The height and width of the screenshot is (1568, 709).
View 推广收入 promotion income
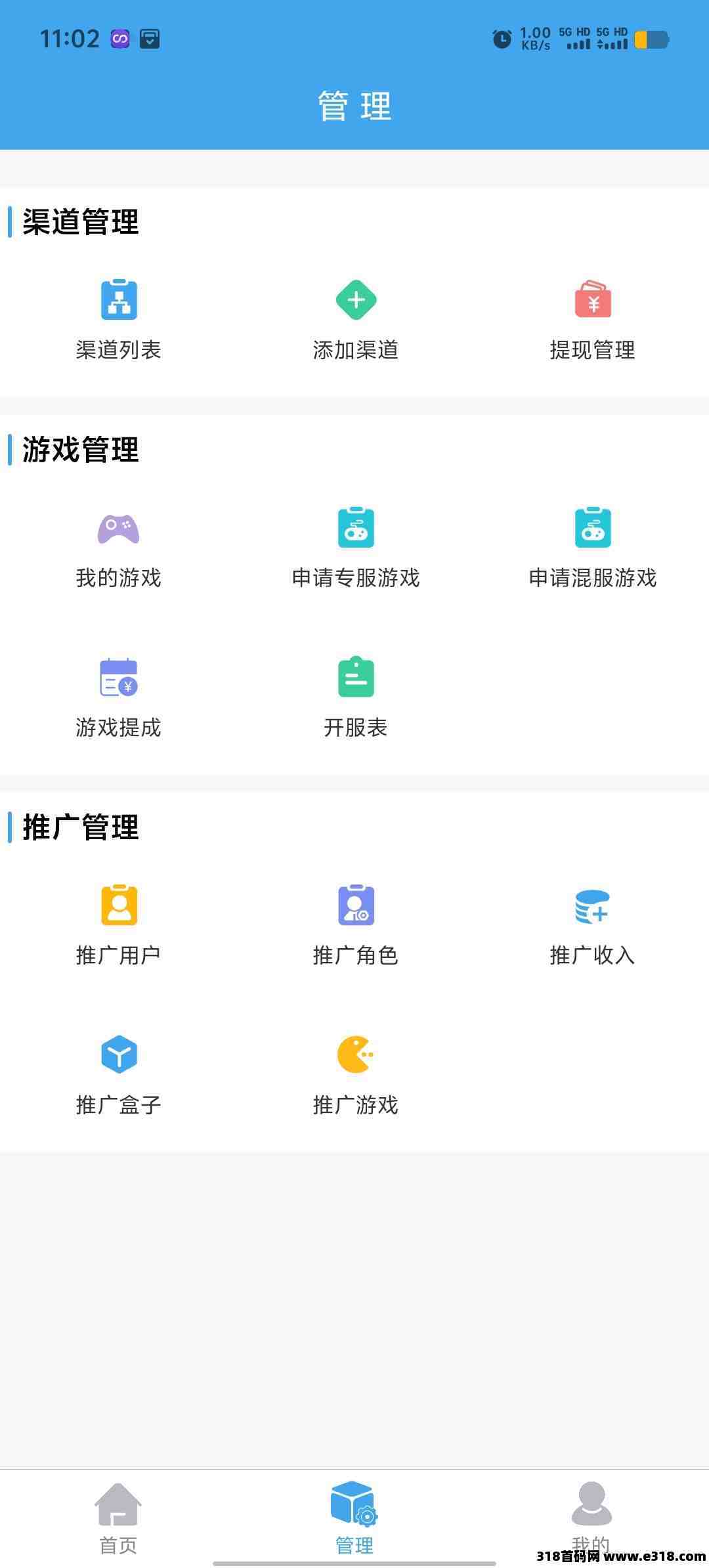[592, 925]
